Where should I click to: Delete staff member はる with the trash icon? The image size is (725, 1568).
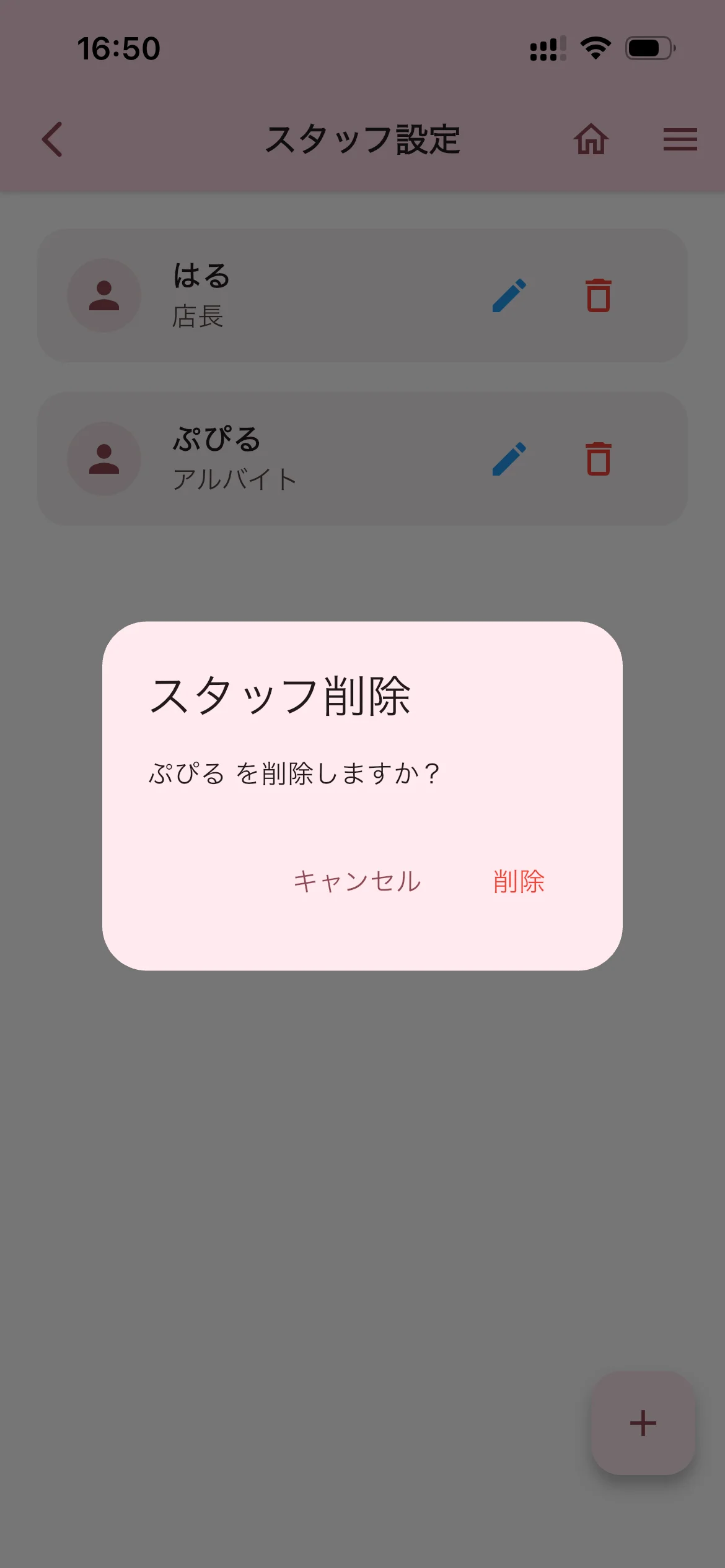pyautogui.click(x=598, y=295)
